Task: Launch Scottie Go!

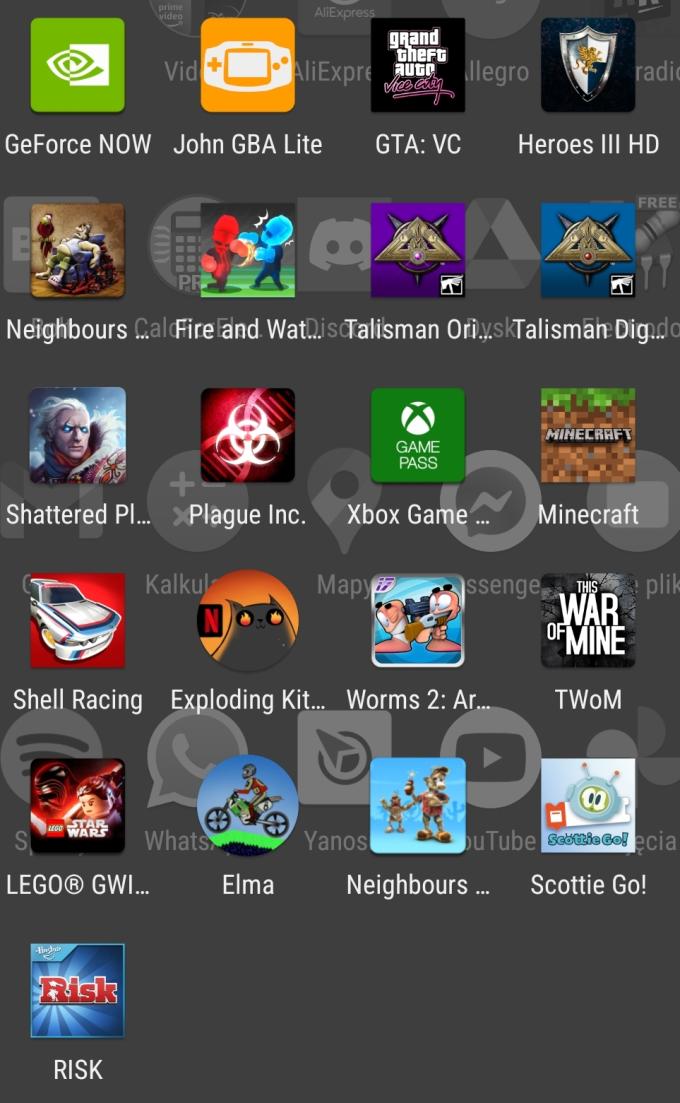Action: click(588, 805)
